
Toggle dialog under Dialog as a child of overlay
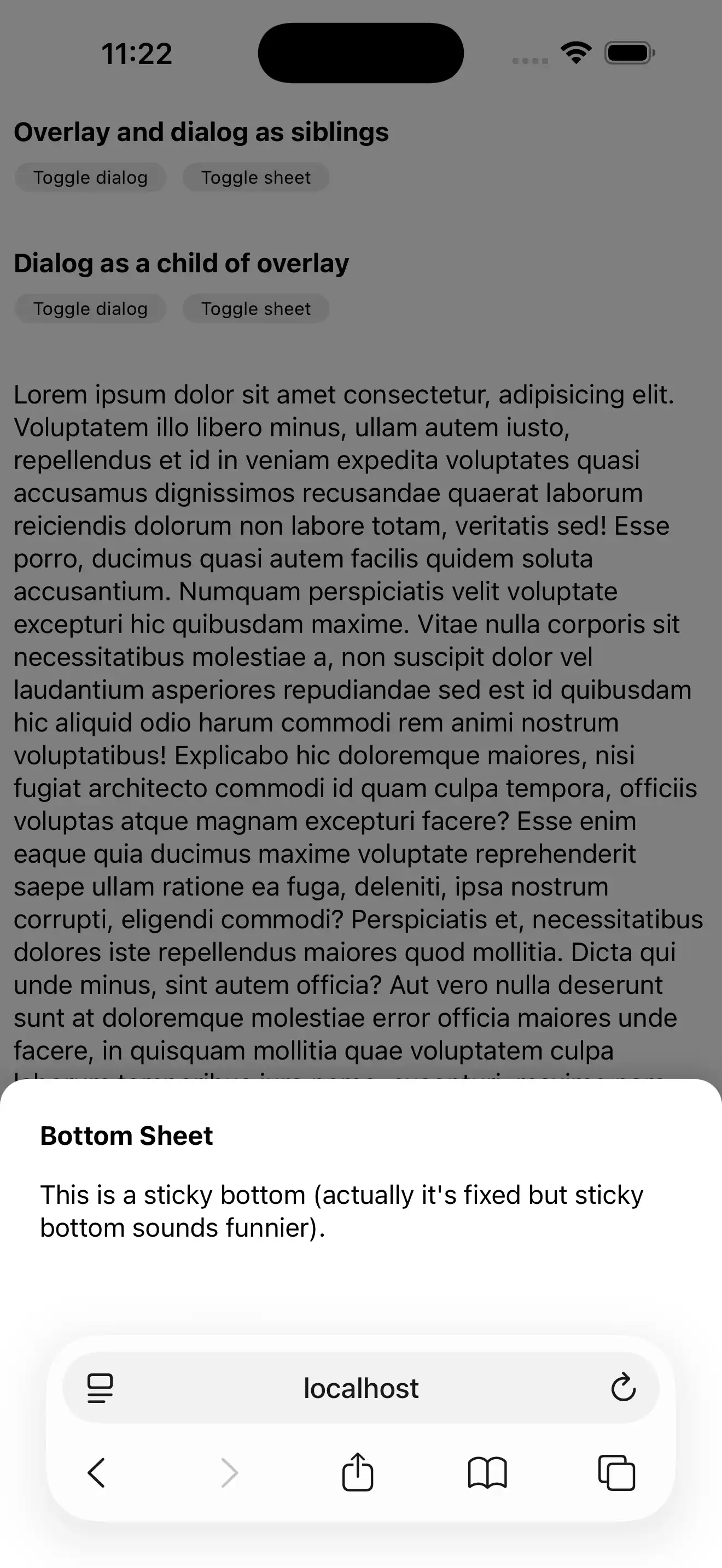pos(90,308)
